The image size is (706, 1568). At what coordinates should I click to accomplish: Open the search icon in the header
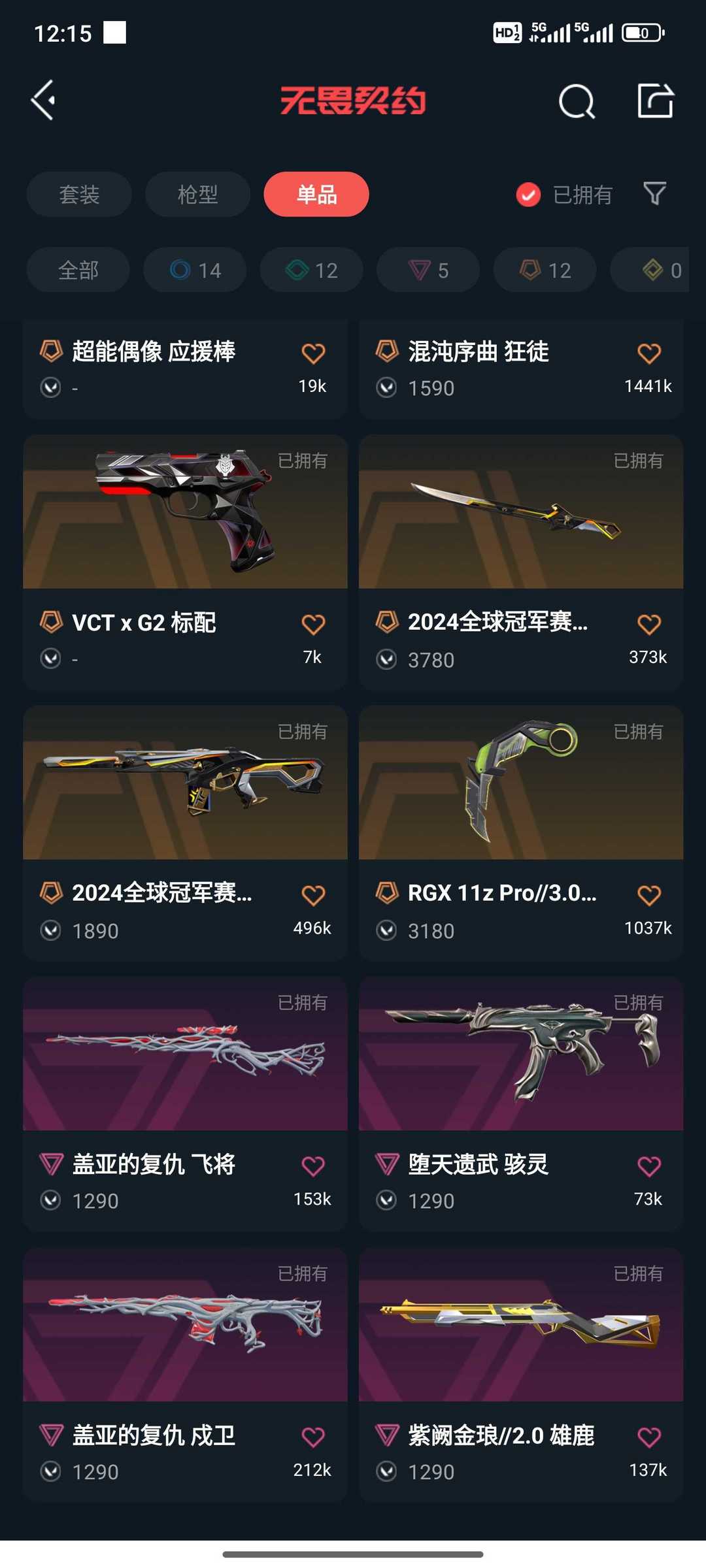[x=577, y=101]
